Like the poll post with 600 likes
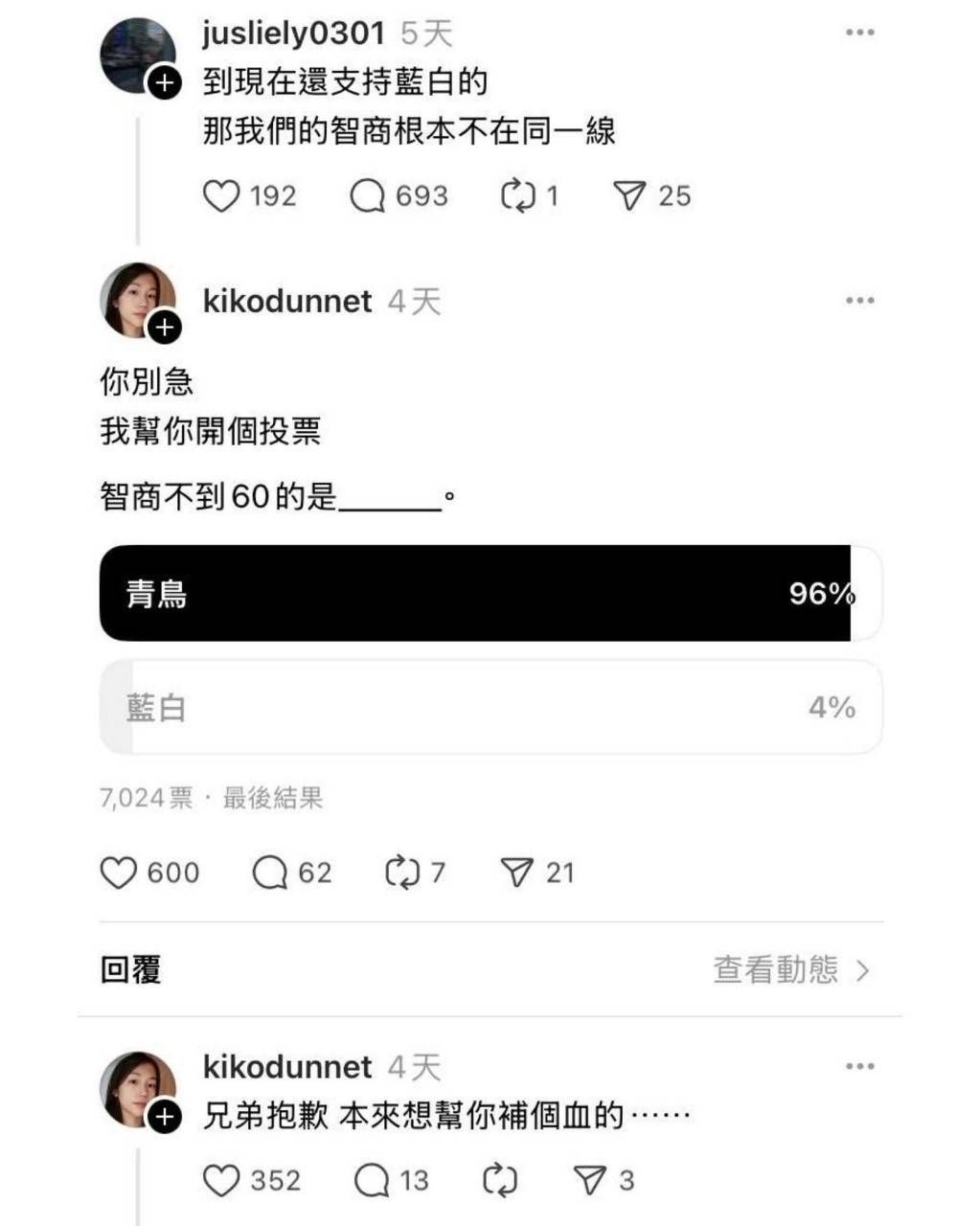 119,873
